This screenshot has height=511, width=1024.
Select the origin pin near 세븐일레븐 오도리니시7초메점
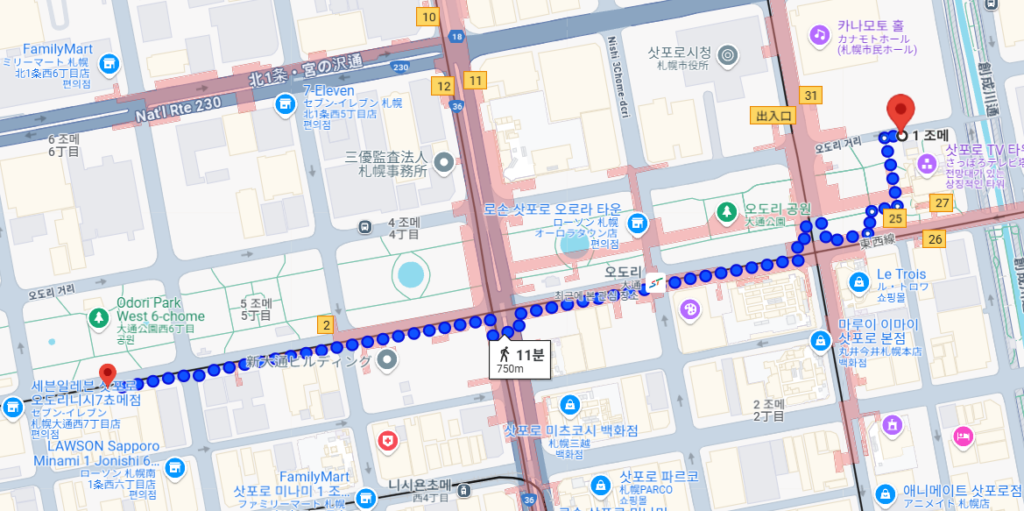coord(109,373)
